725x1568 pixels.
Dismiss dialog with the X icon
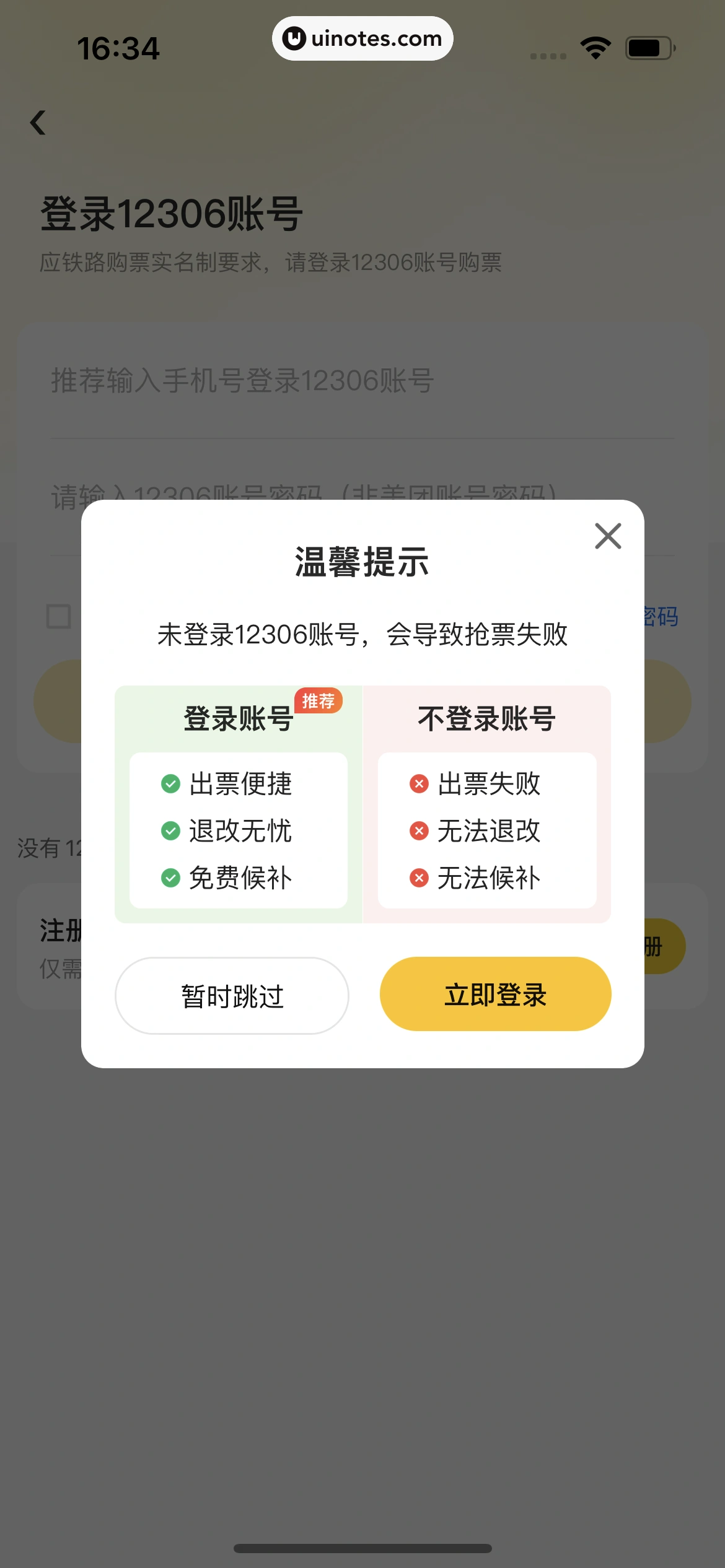pyautogui.click(x=607, y=536)
